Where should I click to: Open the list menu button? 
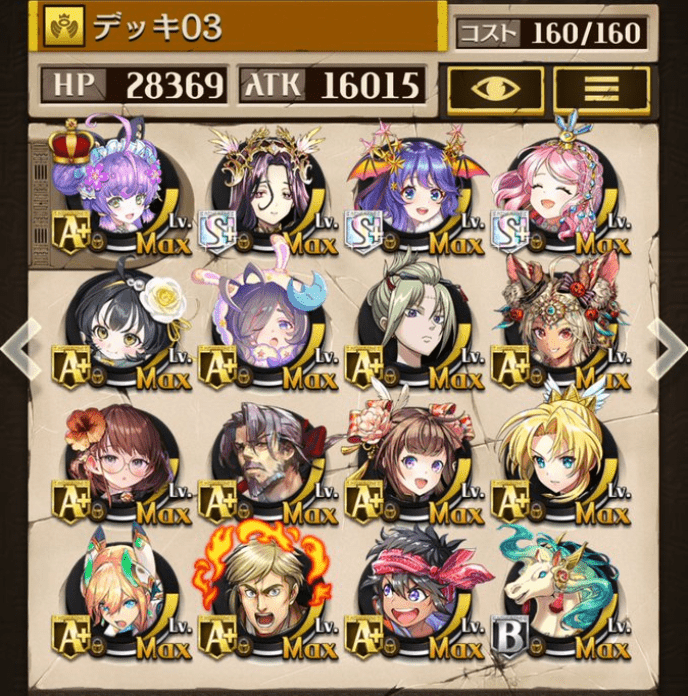click(x=601, y=89)
